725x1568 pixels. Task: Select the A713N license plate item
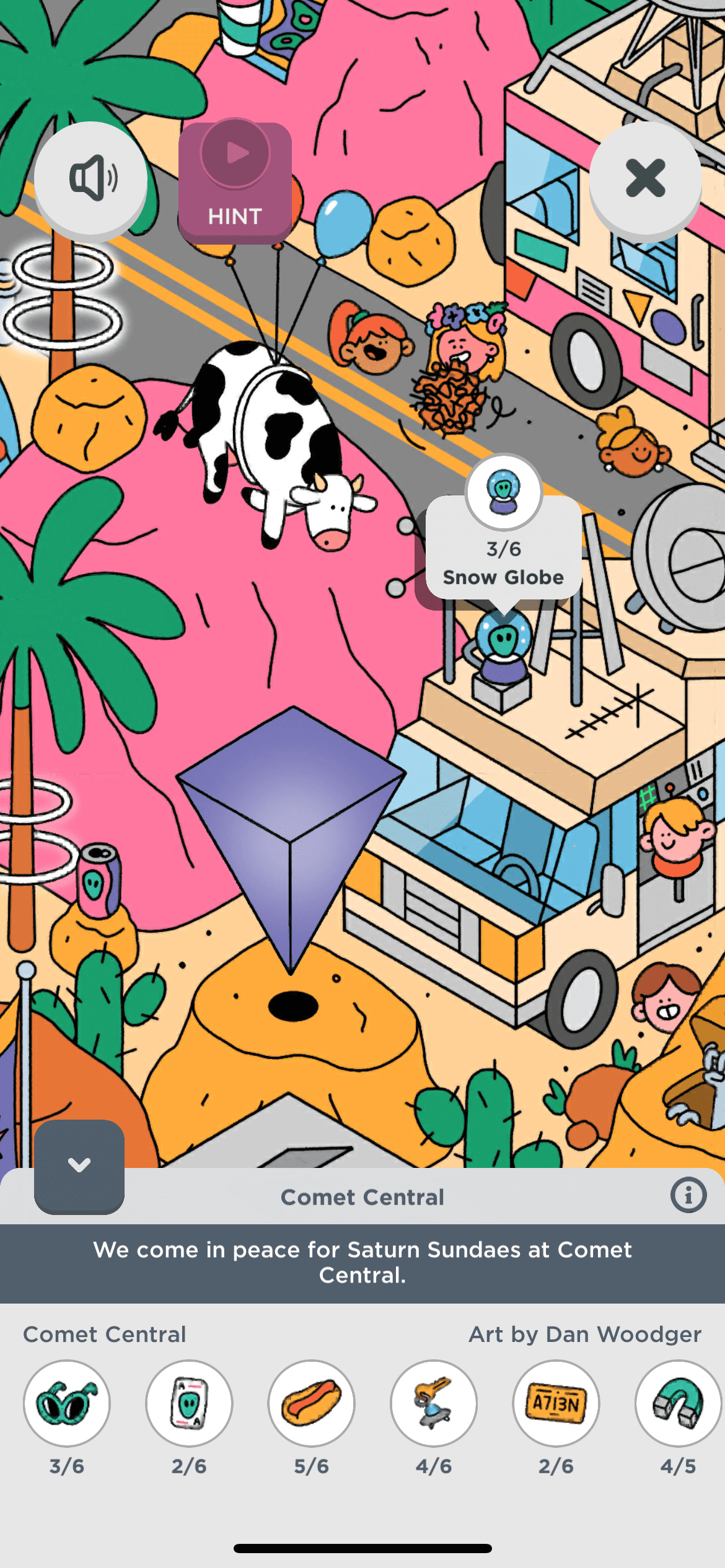tap(556, 1403)
